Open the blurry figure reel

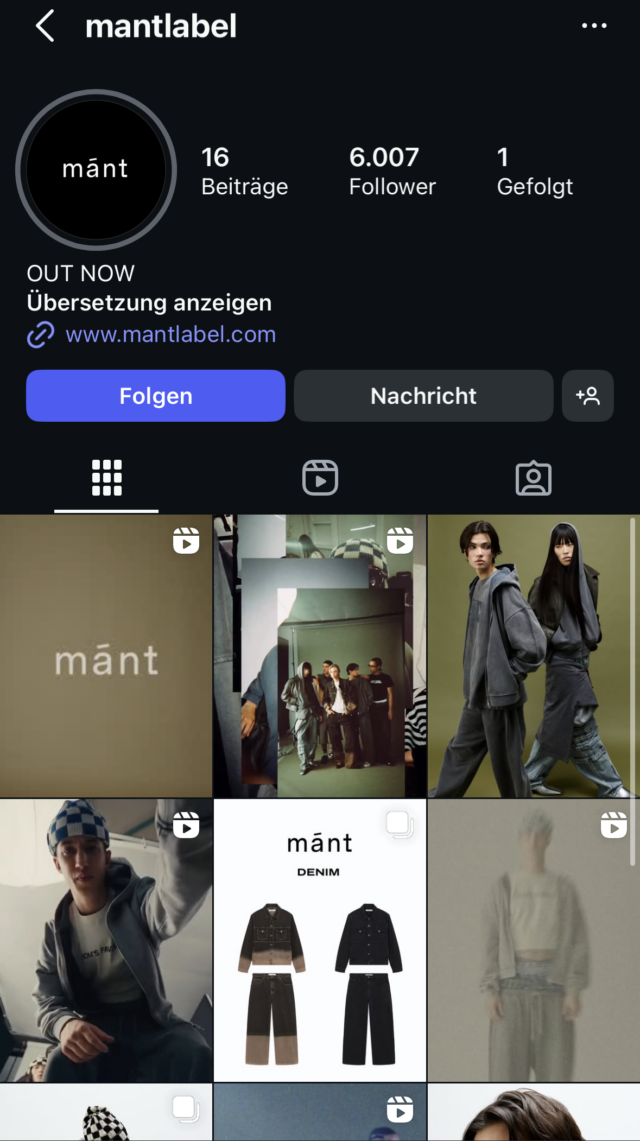click(532, 940)
